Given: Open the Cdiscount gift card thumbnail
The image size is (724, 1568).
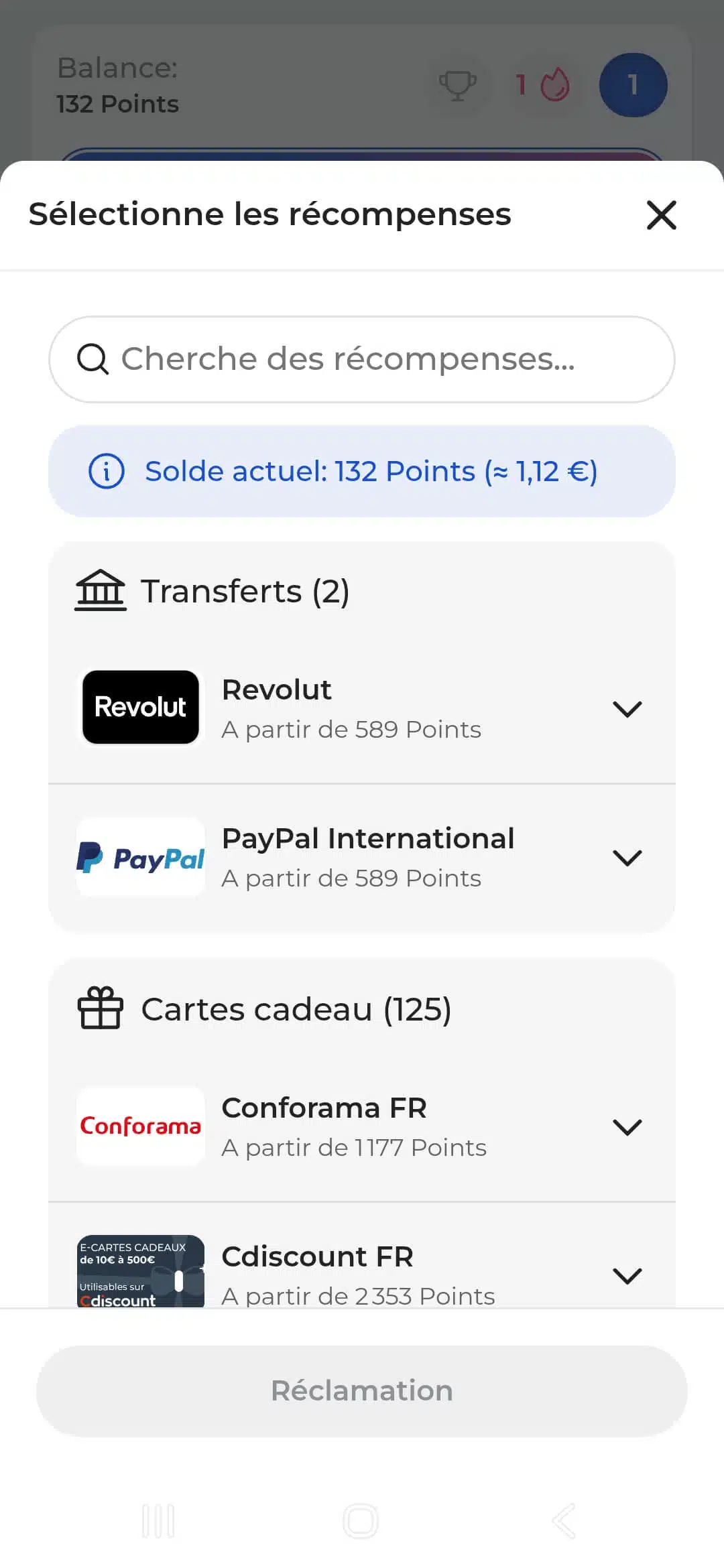Looking at the screenshot, I should pos(139,1272).
